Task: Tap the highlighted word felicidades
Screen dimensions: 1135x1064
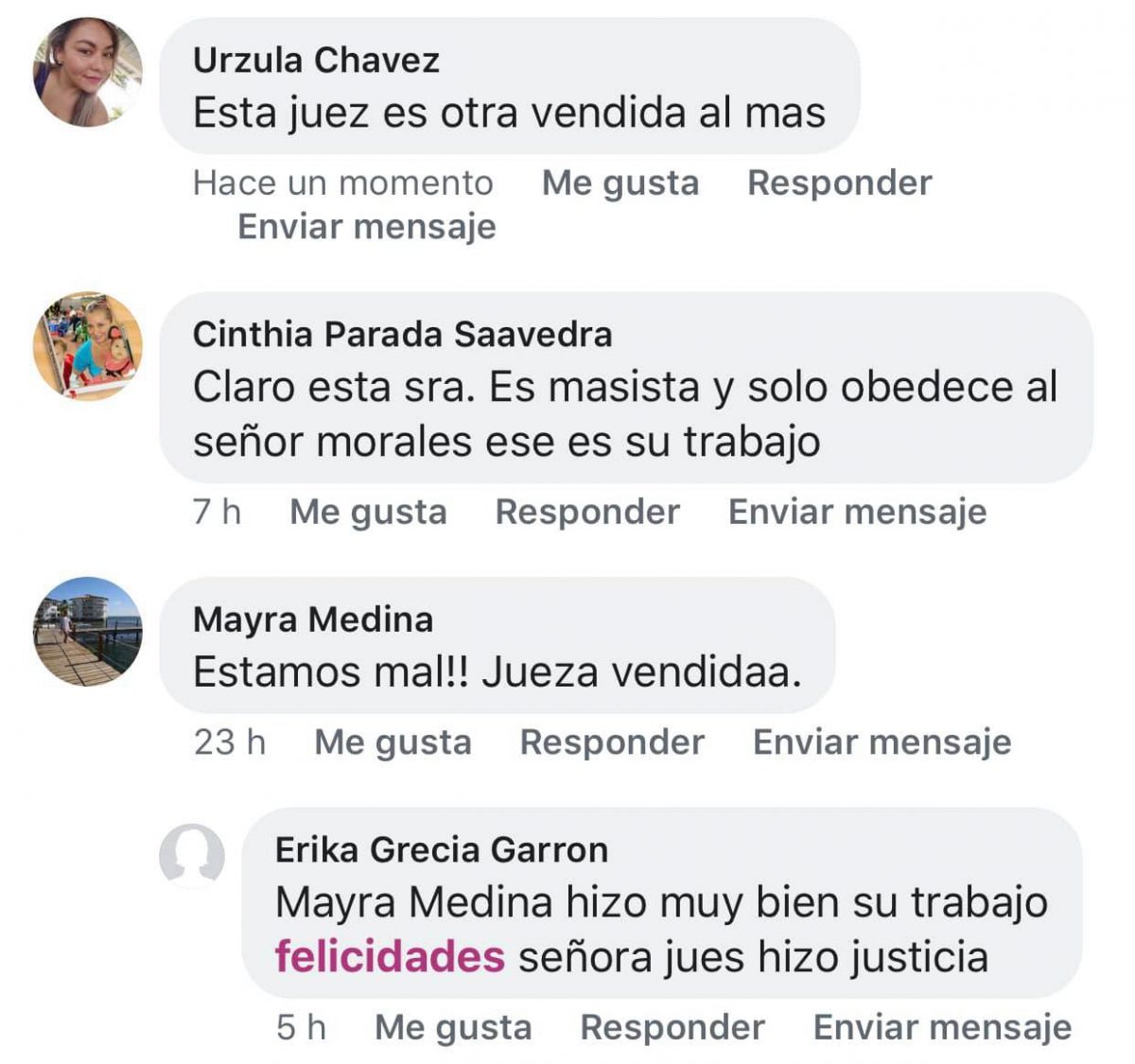Action: pyautogui.click(x=390, y=957)
